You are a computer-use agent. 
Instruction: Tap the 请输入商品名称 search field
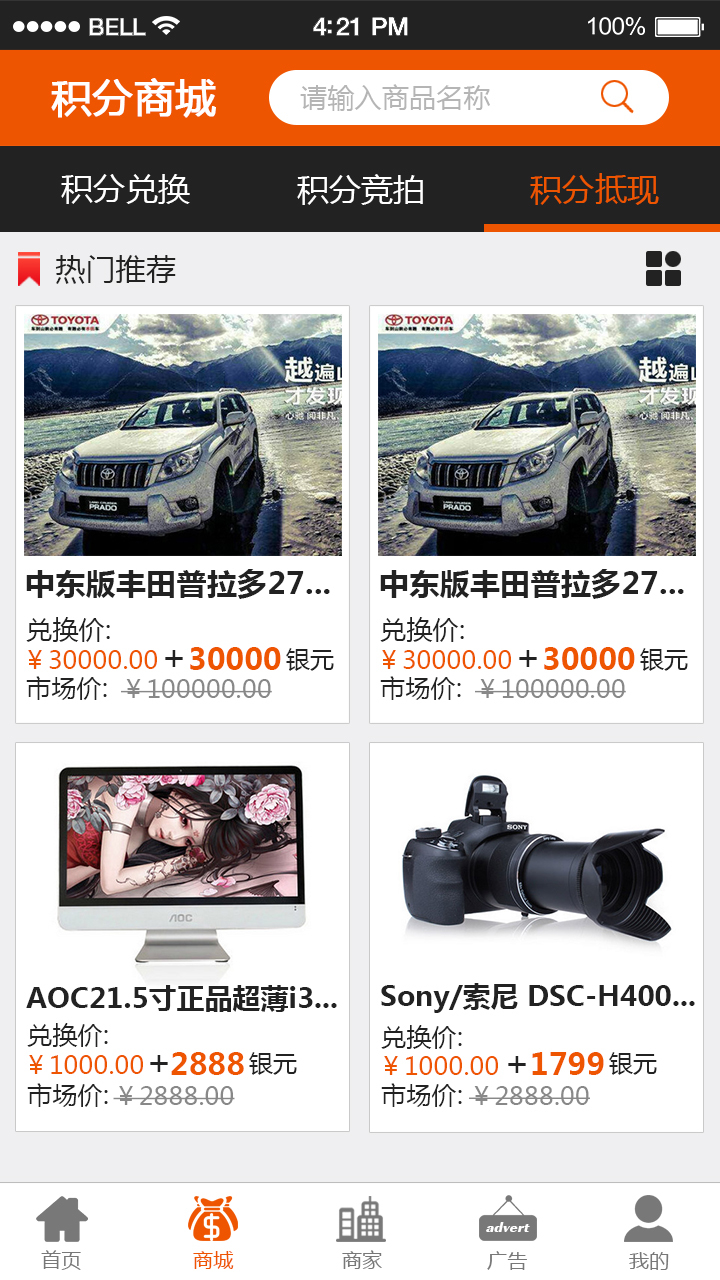[x=430, y=98]
